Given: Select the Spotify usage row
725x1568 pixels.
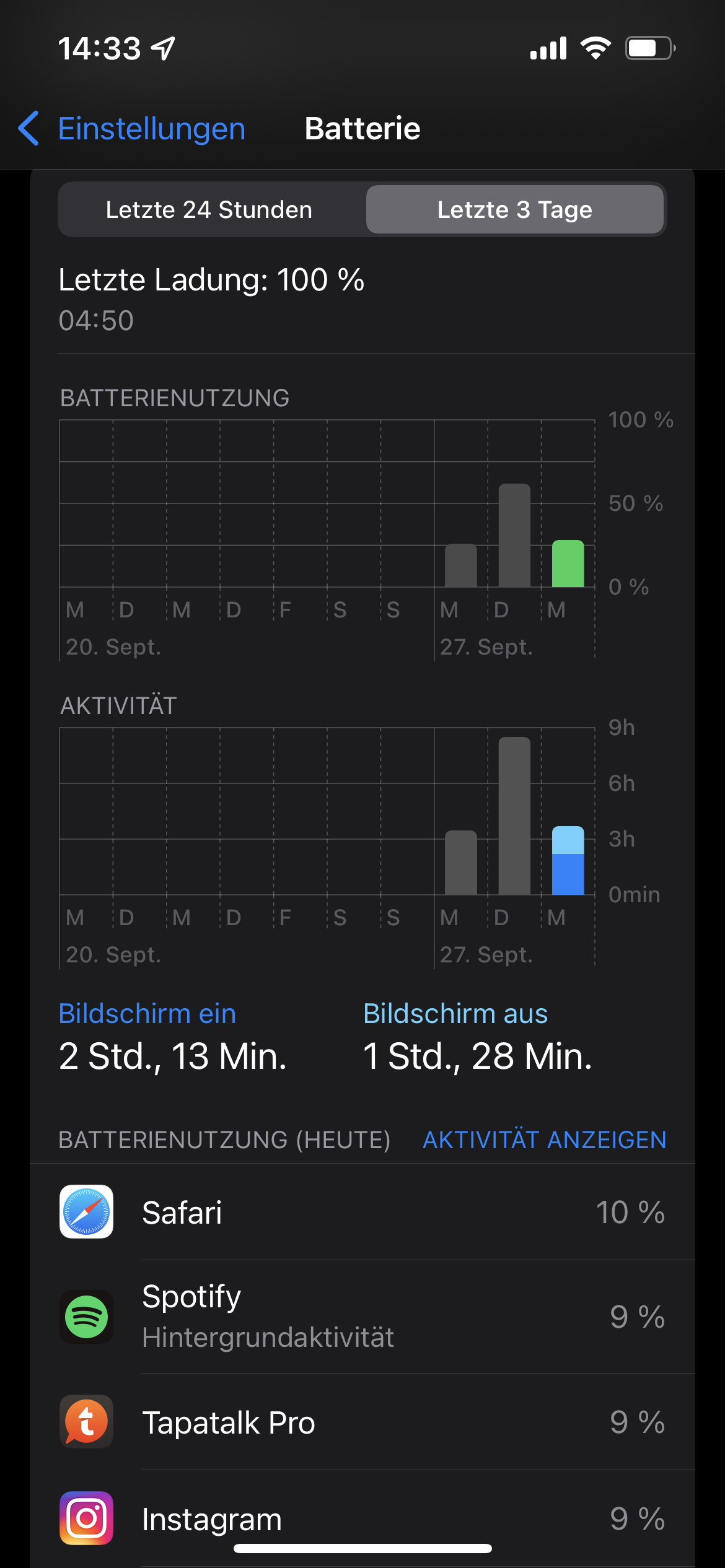Looking at the screenshot, I should tap(362, 1316).
